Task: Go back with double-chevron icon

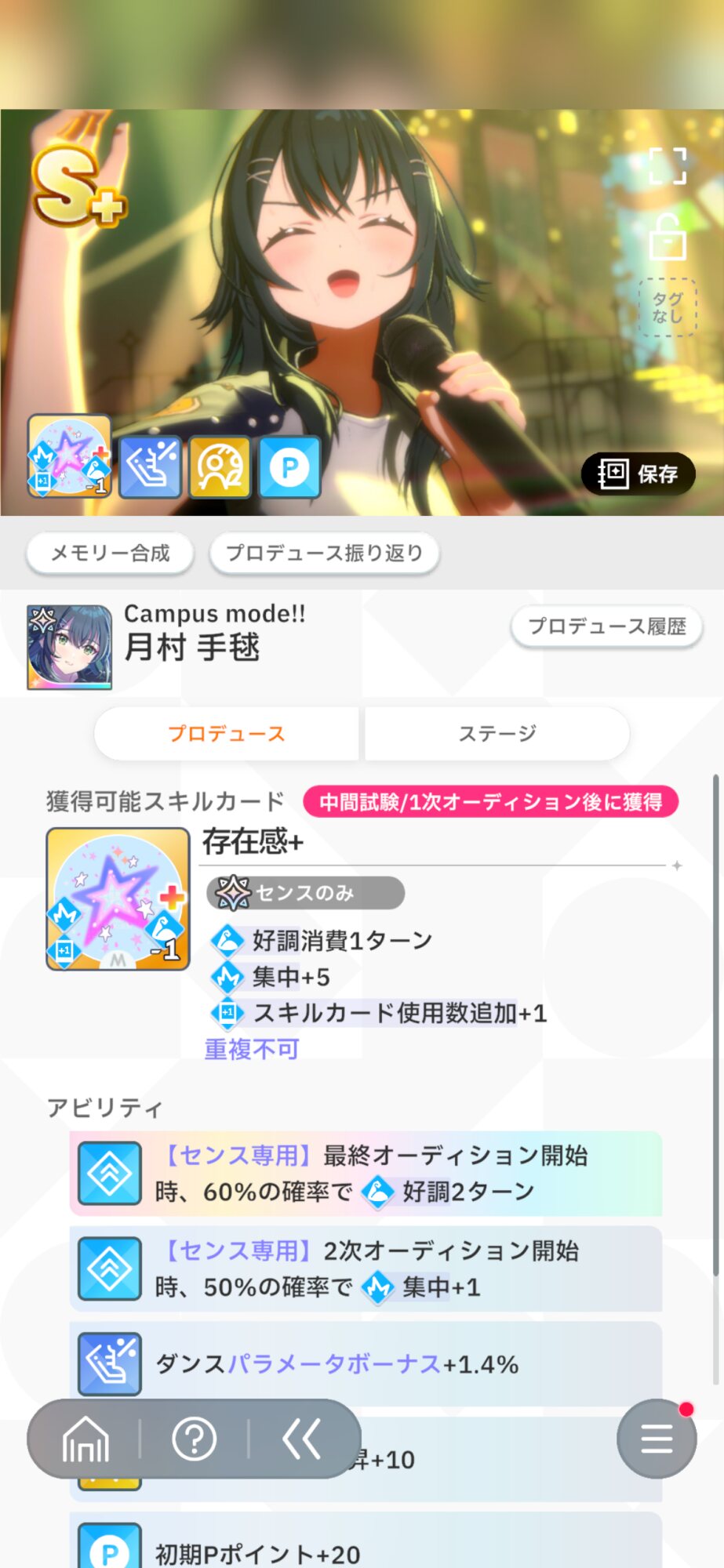Action: point(302,1439)
